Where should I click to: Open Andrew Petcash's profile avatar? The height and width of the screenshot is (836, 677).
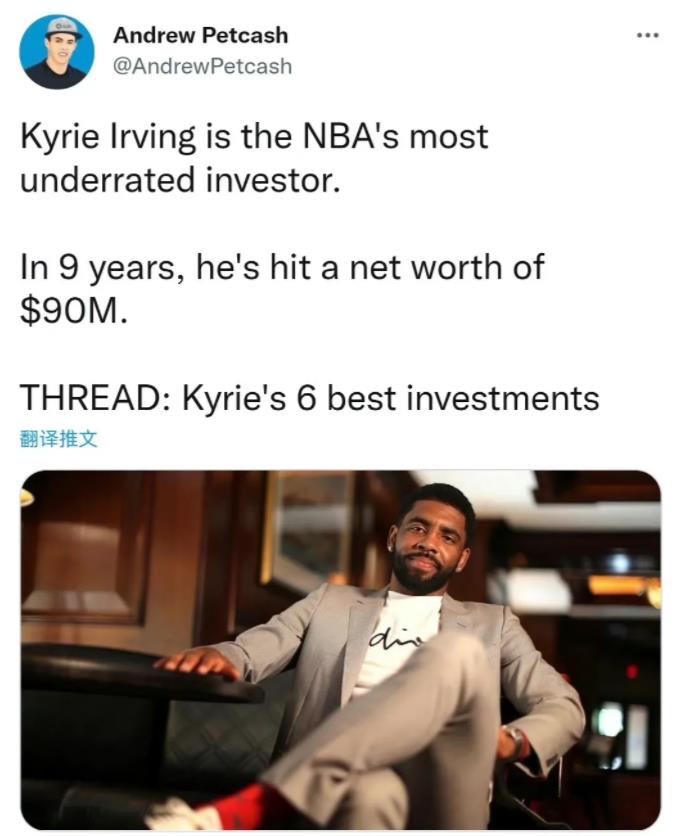point(57,52)
